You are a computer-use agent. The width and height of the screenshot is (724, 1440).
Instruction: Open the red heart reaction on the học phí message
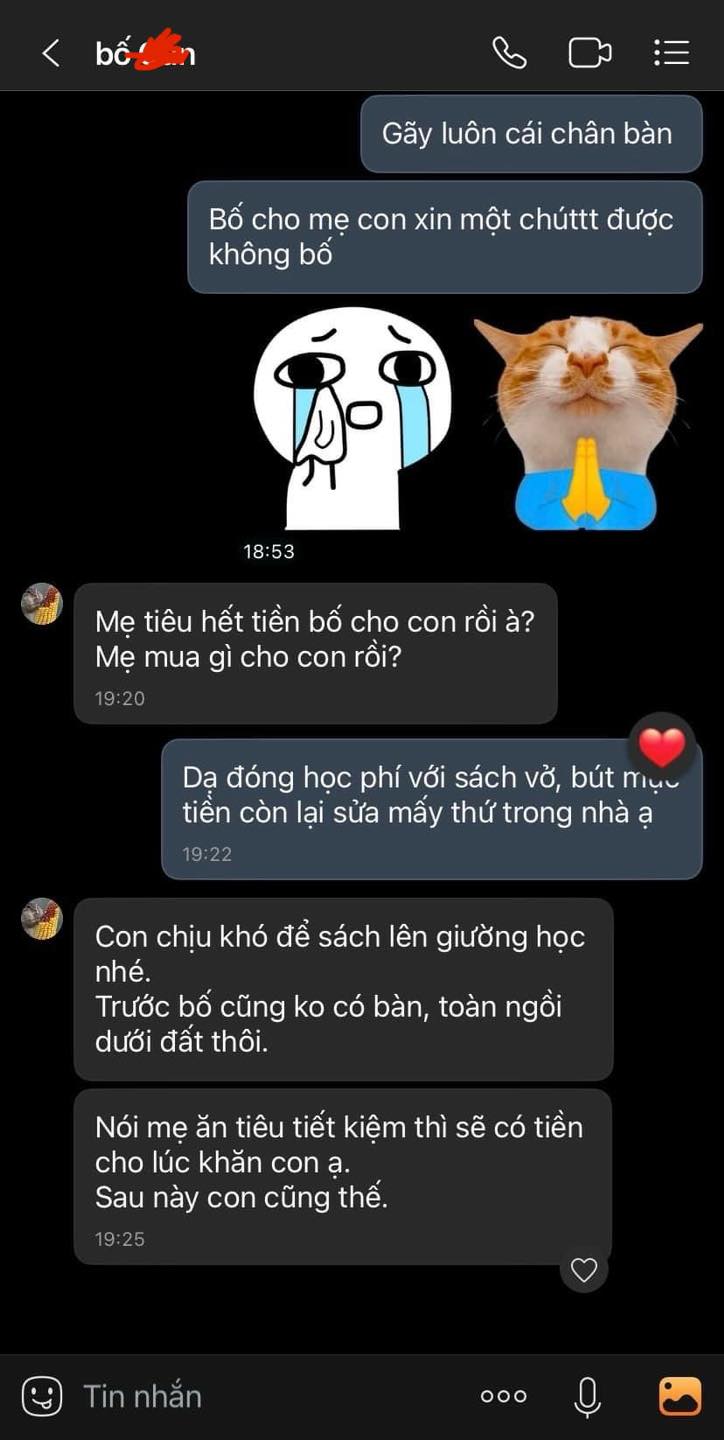coord(662,747)
